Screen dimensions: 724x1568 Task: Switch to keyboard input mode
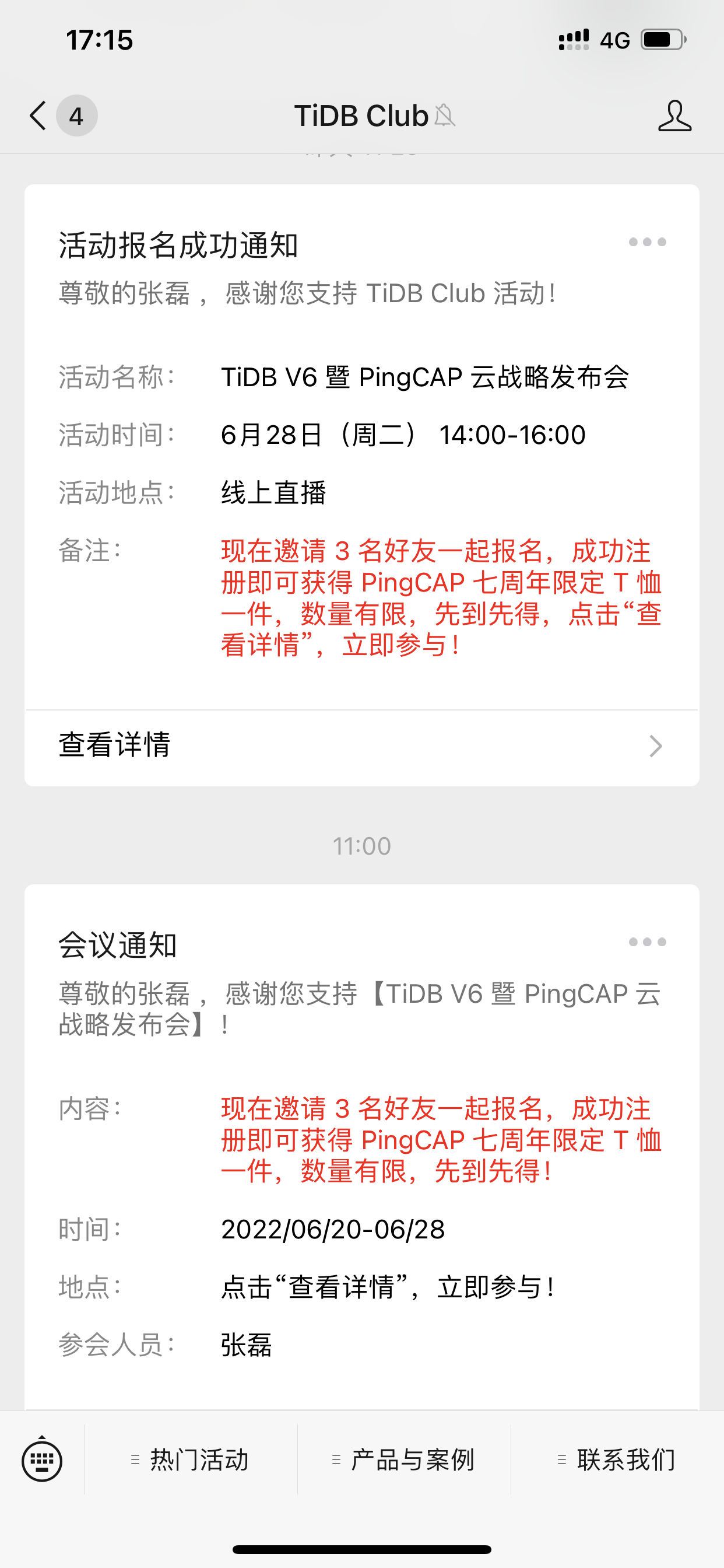tap(42, 1459)
